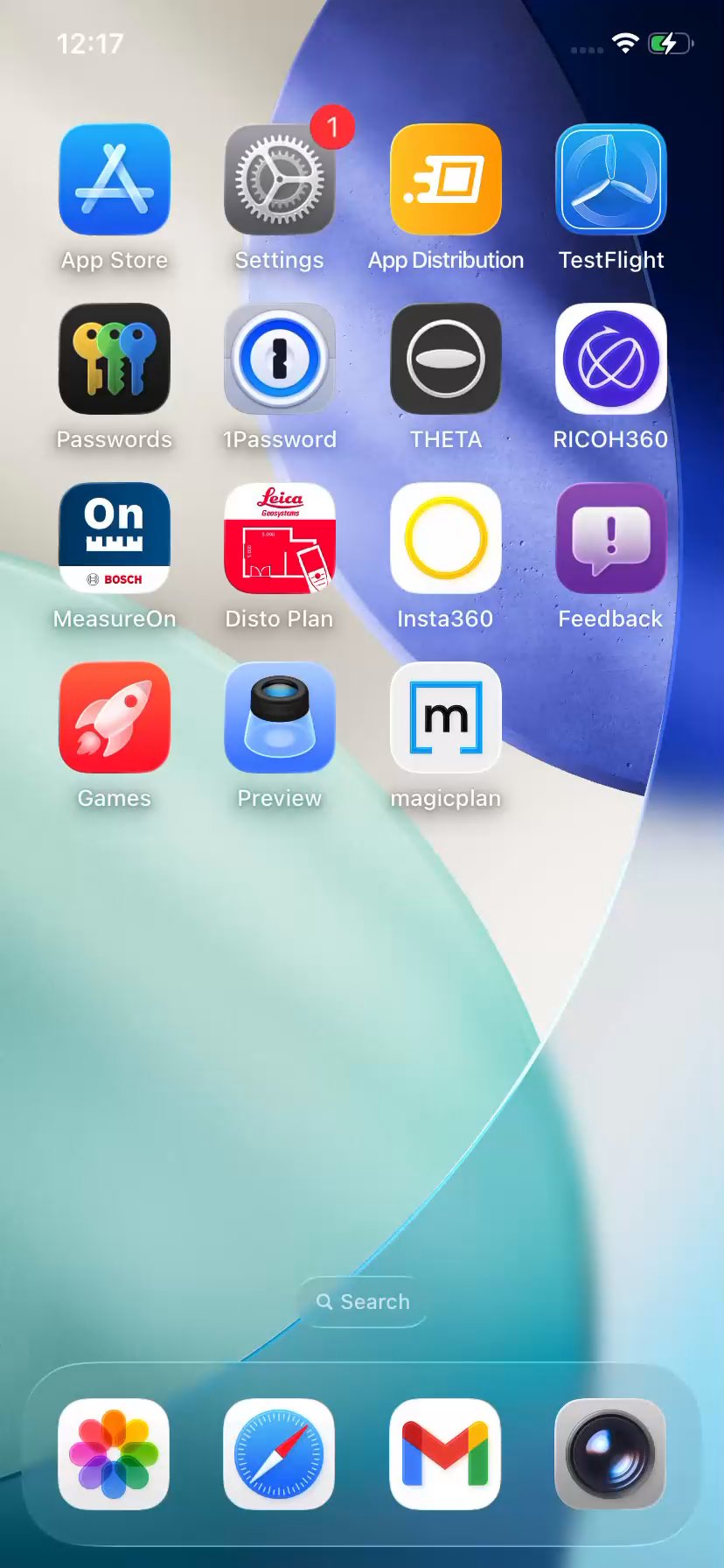Open magicplan

pyautogui.click(x=445, y=717)
